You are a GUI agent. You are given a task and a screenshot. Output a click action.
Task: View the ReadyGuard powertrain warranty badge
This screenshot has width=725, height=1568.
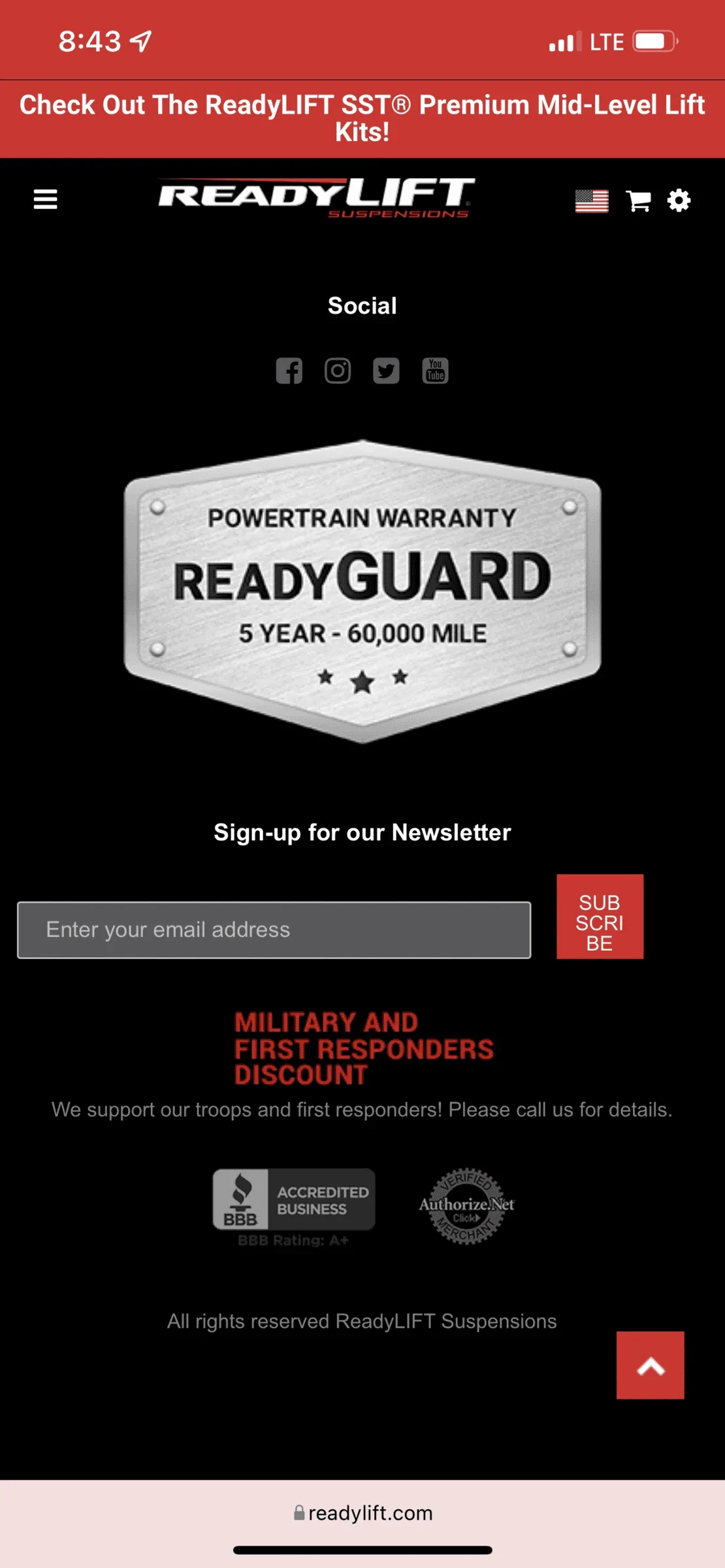[362, 591]
